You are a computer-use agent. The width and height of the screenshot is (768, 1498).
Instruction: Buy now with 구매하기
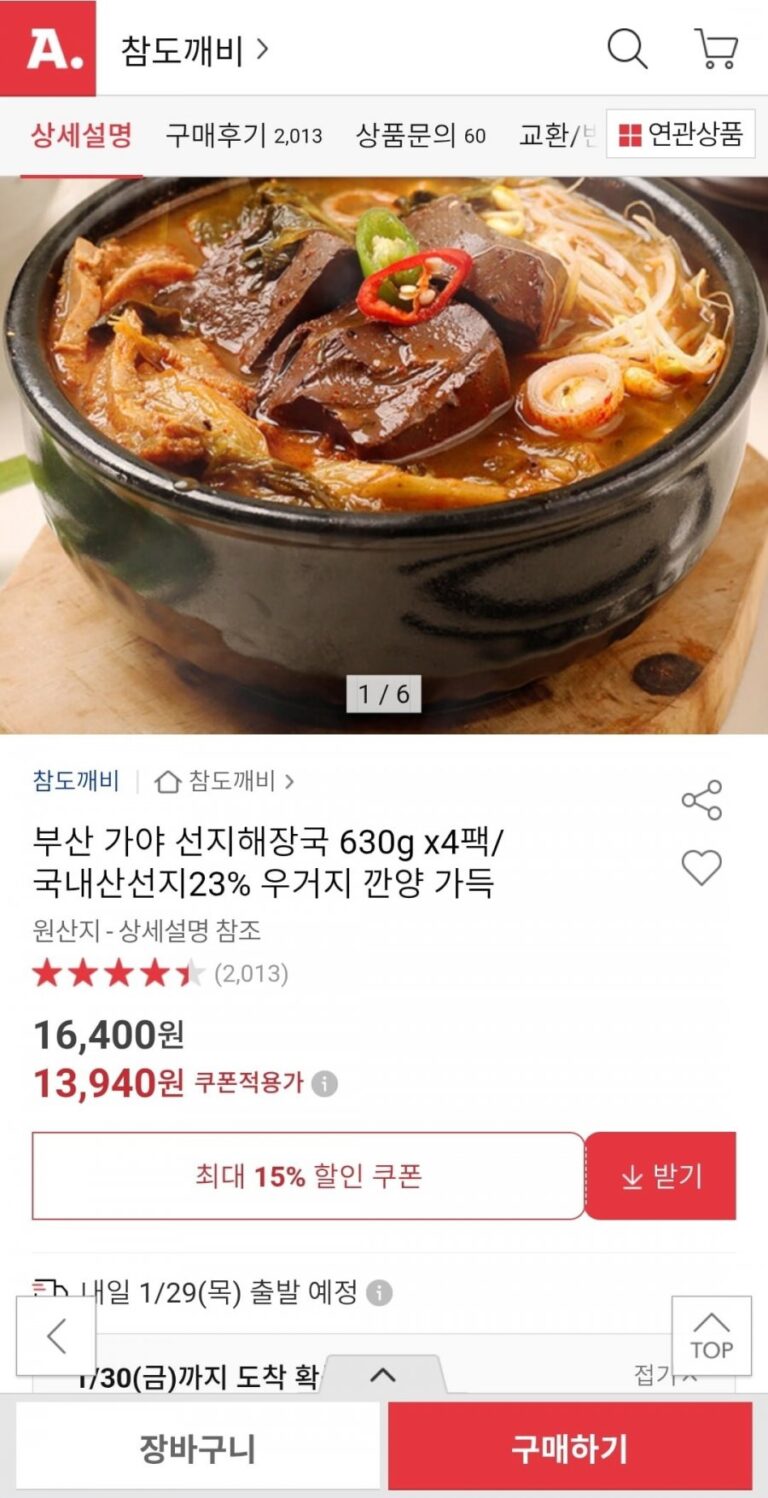[x=569, y=1447]
